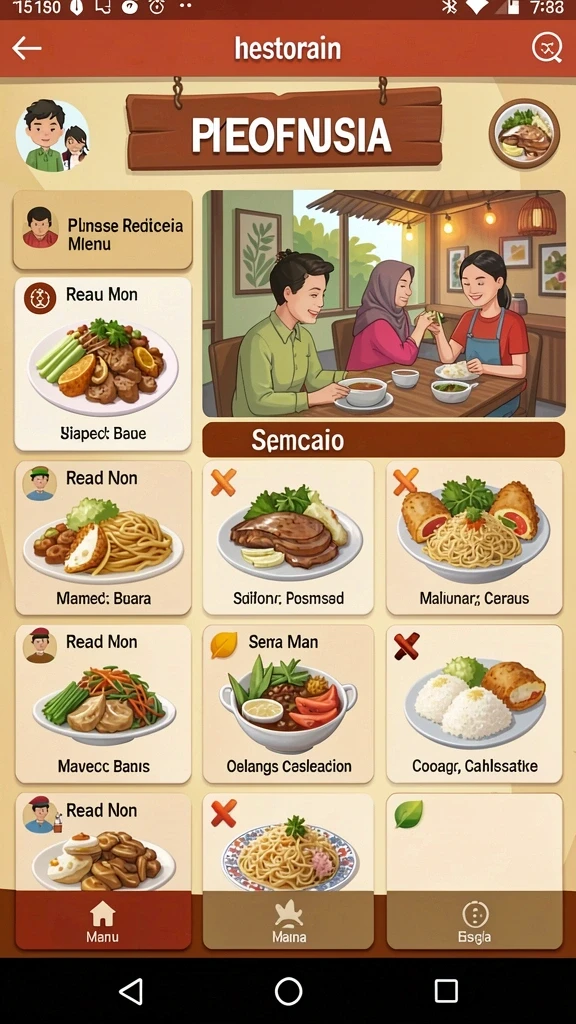Select the Cooagr, Cahlssatke rice card
The width and height of the screenshot is (576, 1024).
[474, 704]
